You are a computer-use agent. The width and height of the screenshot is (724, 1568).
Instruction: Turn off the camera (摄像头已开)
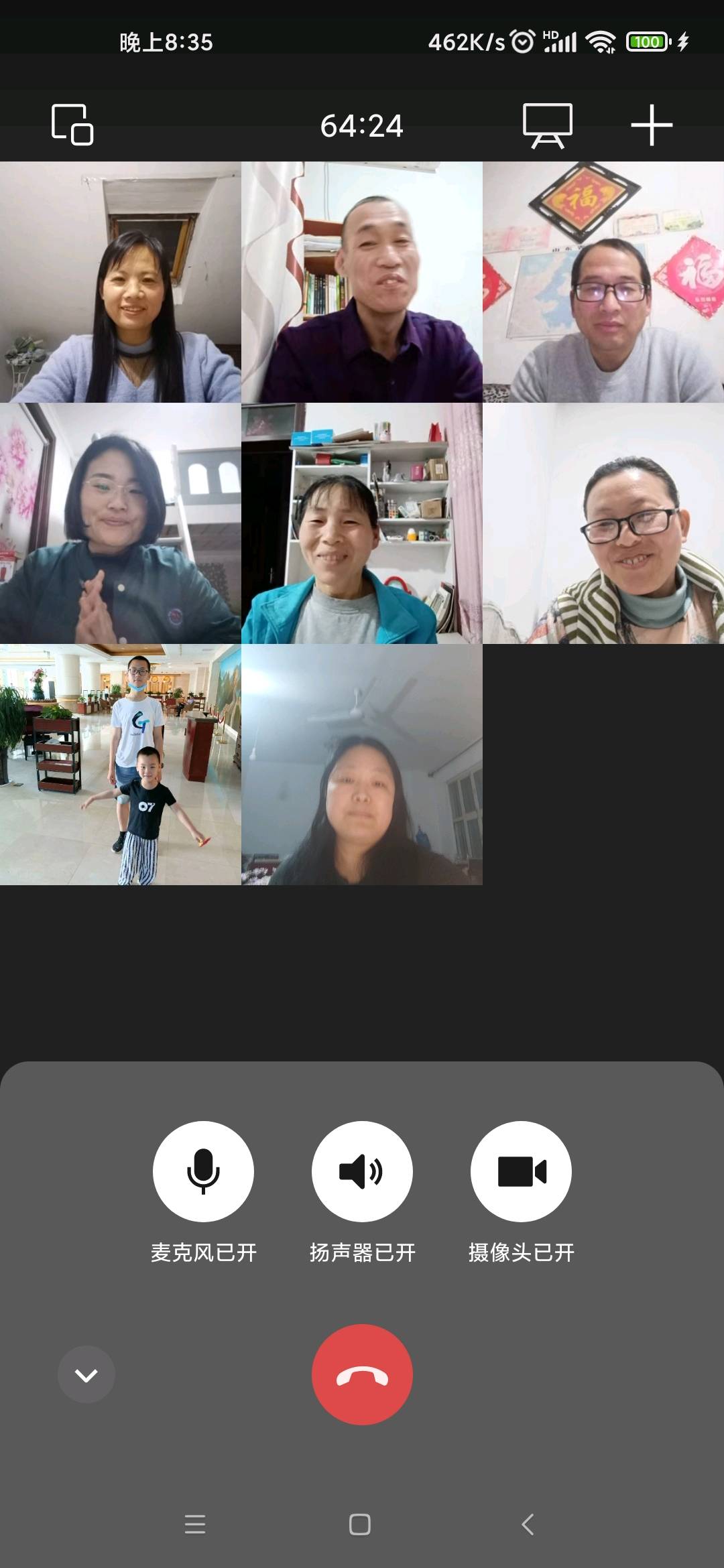tap(521, 1171)
